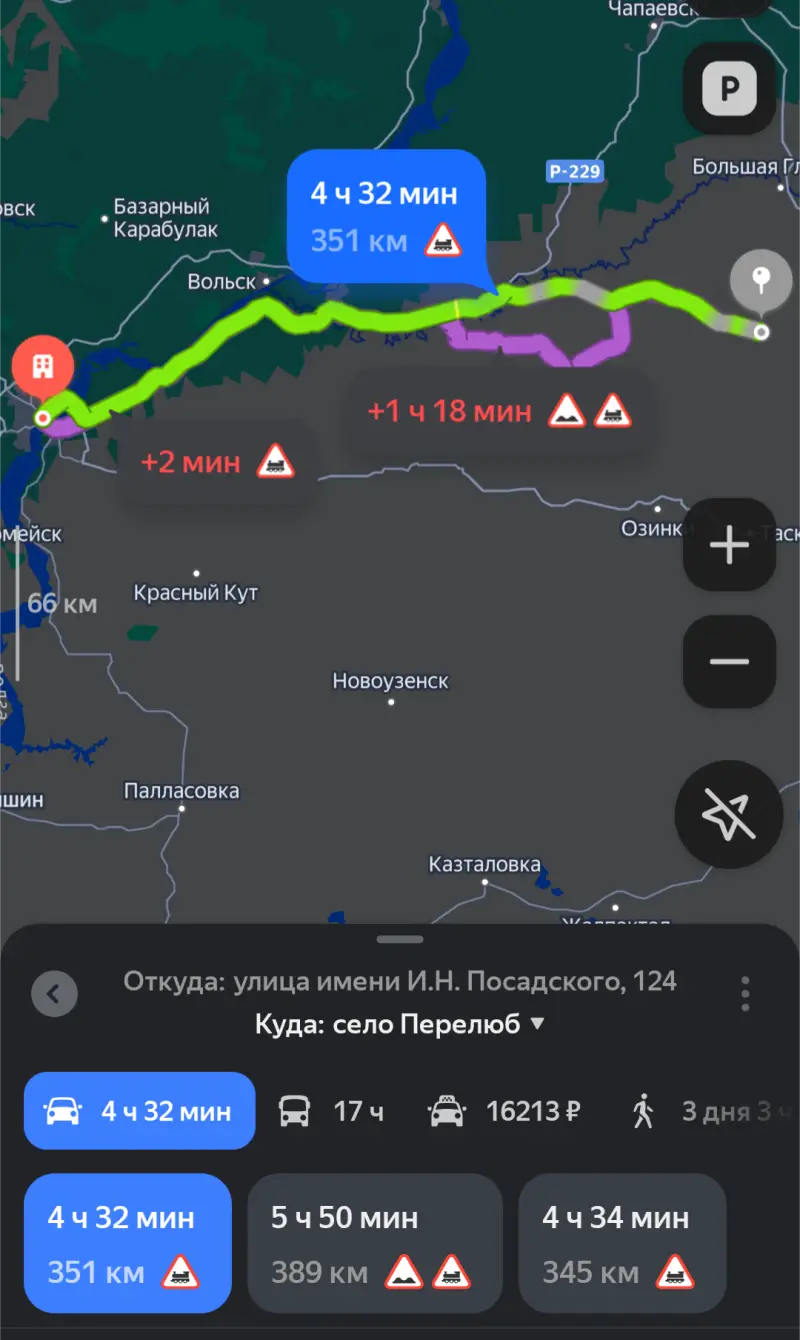Choose the 5 ч 50 мин route
Screen dimensions: 800x1340
[x=374, y=1243]
